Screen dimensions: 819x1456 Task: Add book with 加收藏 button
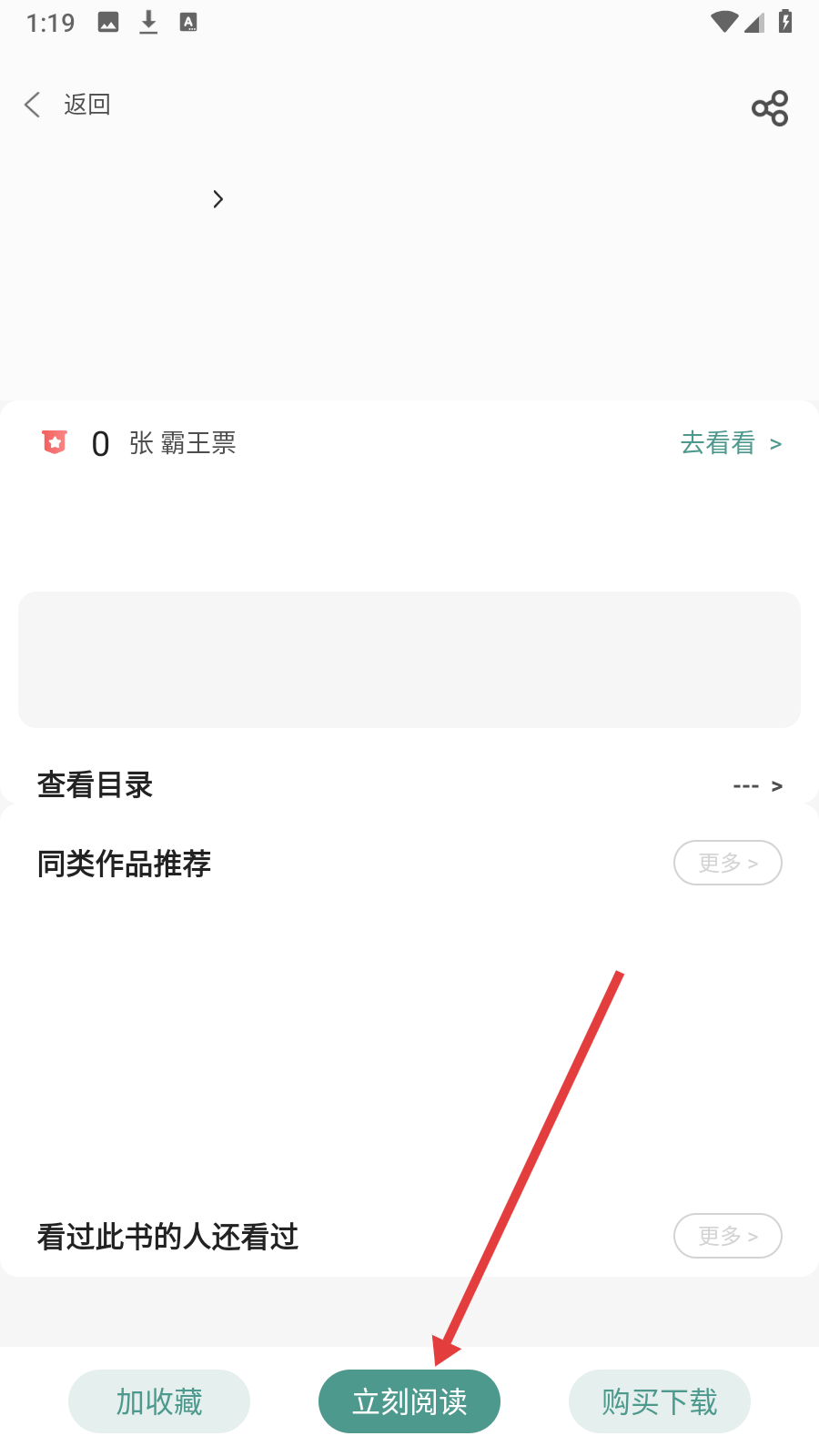click(x=159, y=1401)
